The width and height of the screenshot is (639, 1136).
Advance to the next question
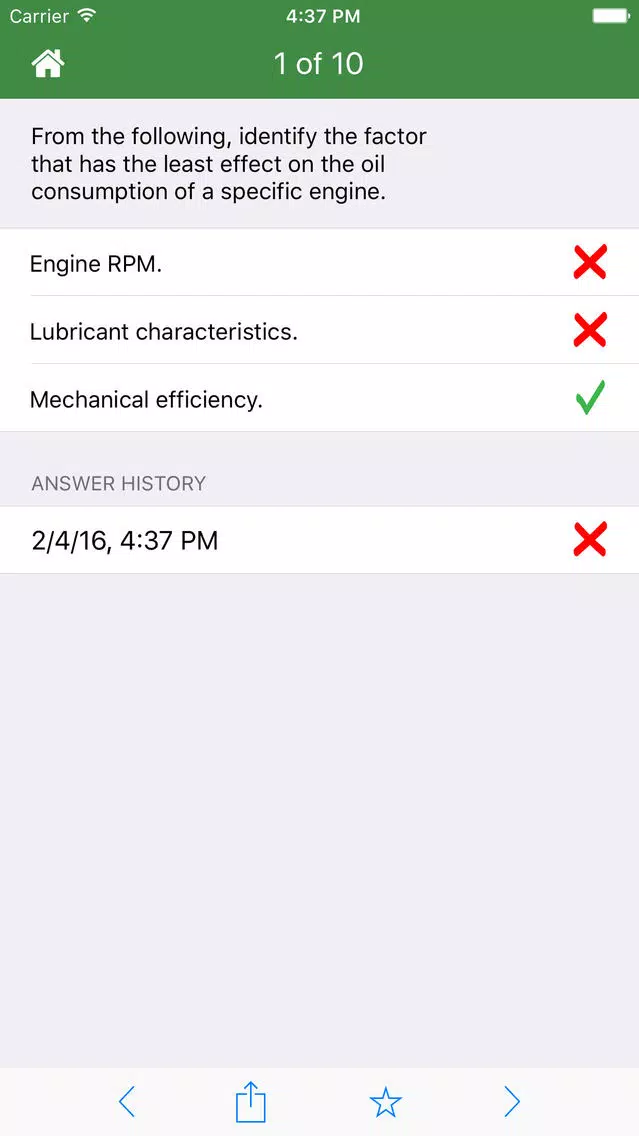coord(512,1102)
